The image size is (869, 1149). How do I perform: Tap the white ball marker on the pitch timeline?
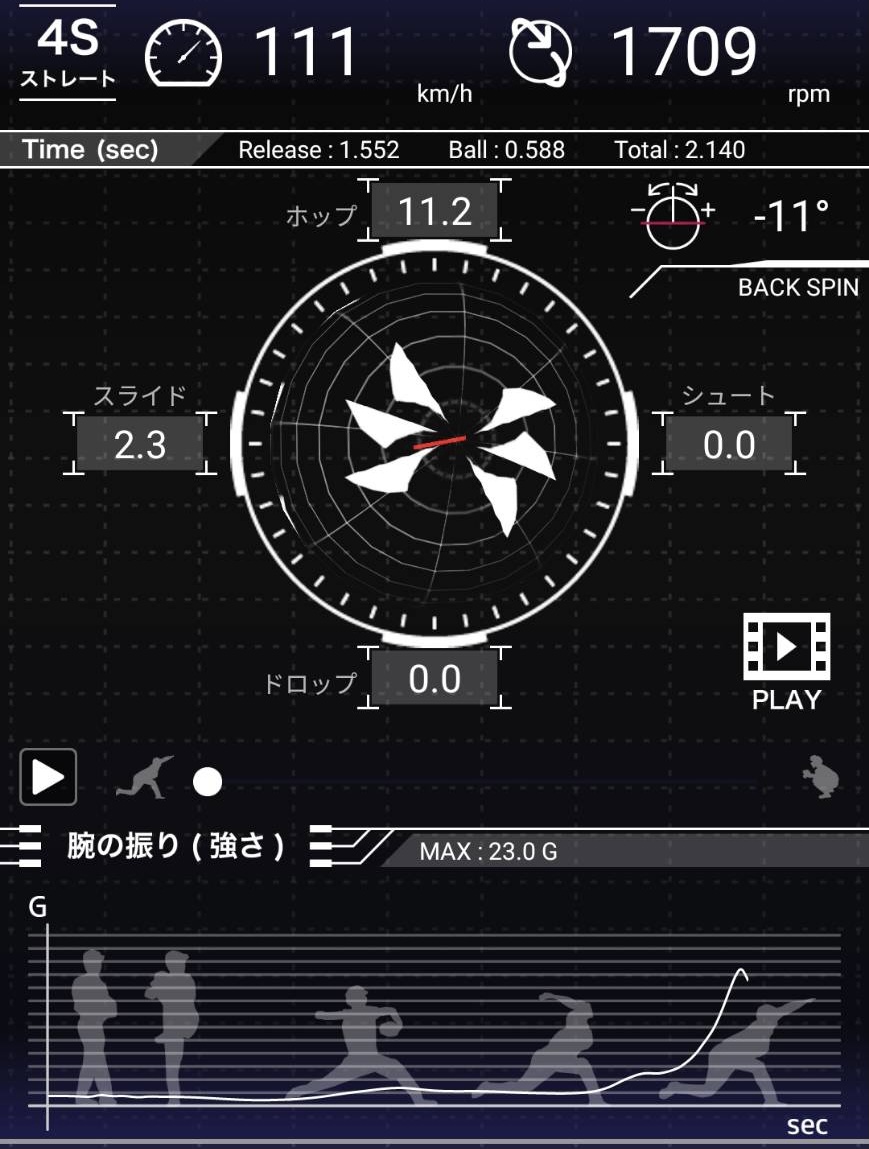tap(207, 782)
